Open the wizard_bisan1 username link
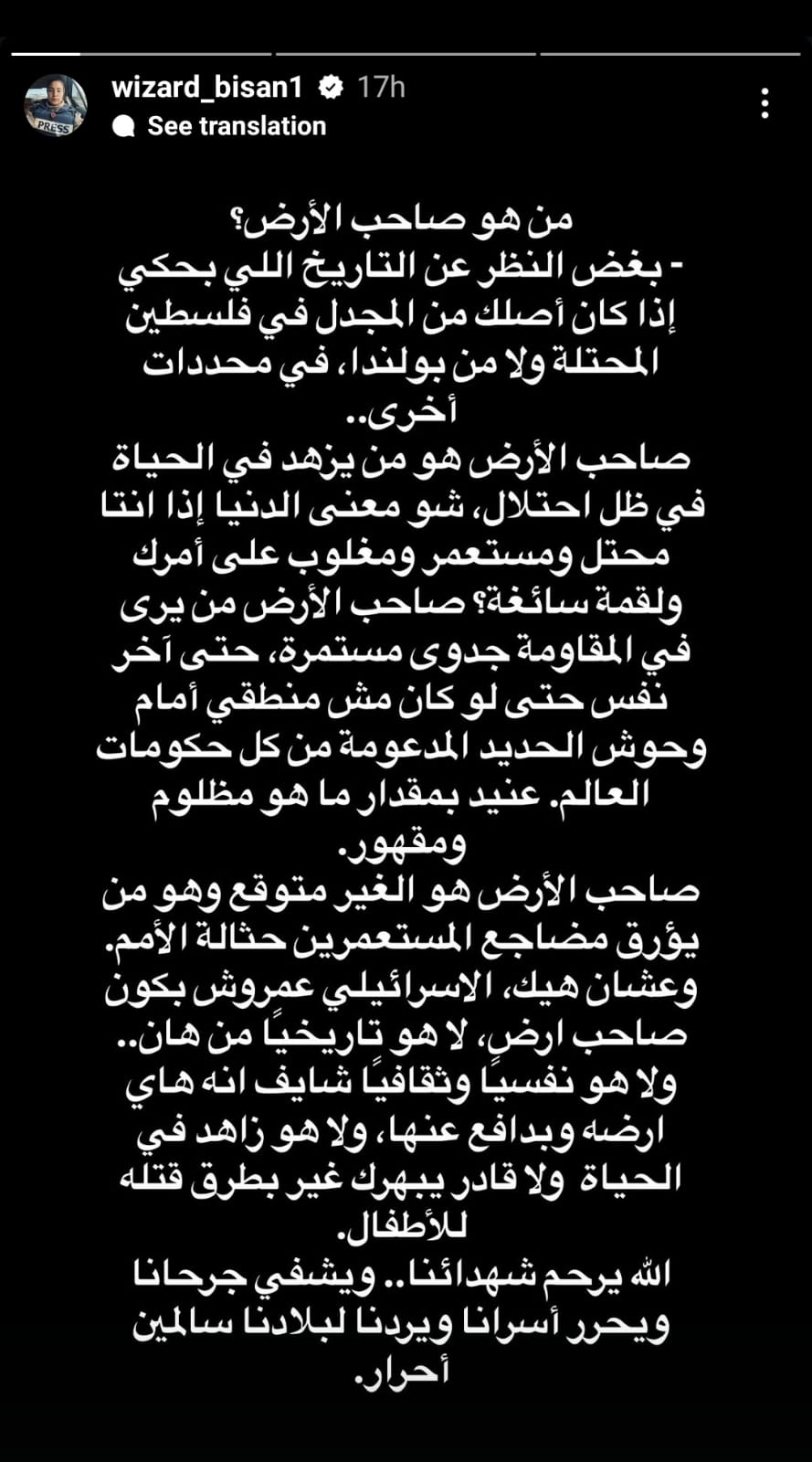The width and height of the screenshot is (812, 1462). pos(212,87)
